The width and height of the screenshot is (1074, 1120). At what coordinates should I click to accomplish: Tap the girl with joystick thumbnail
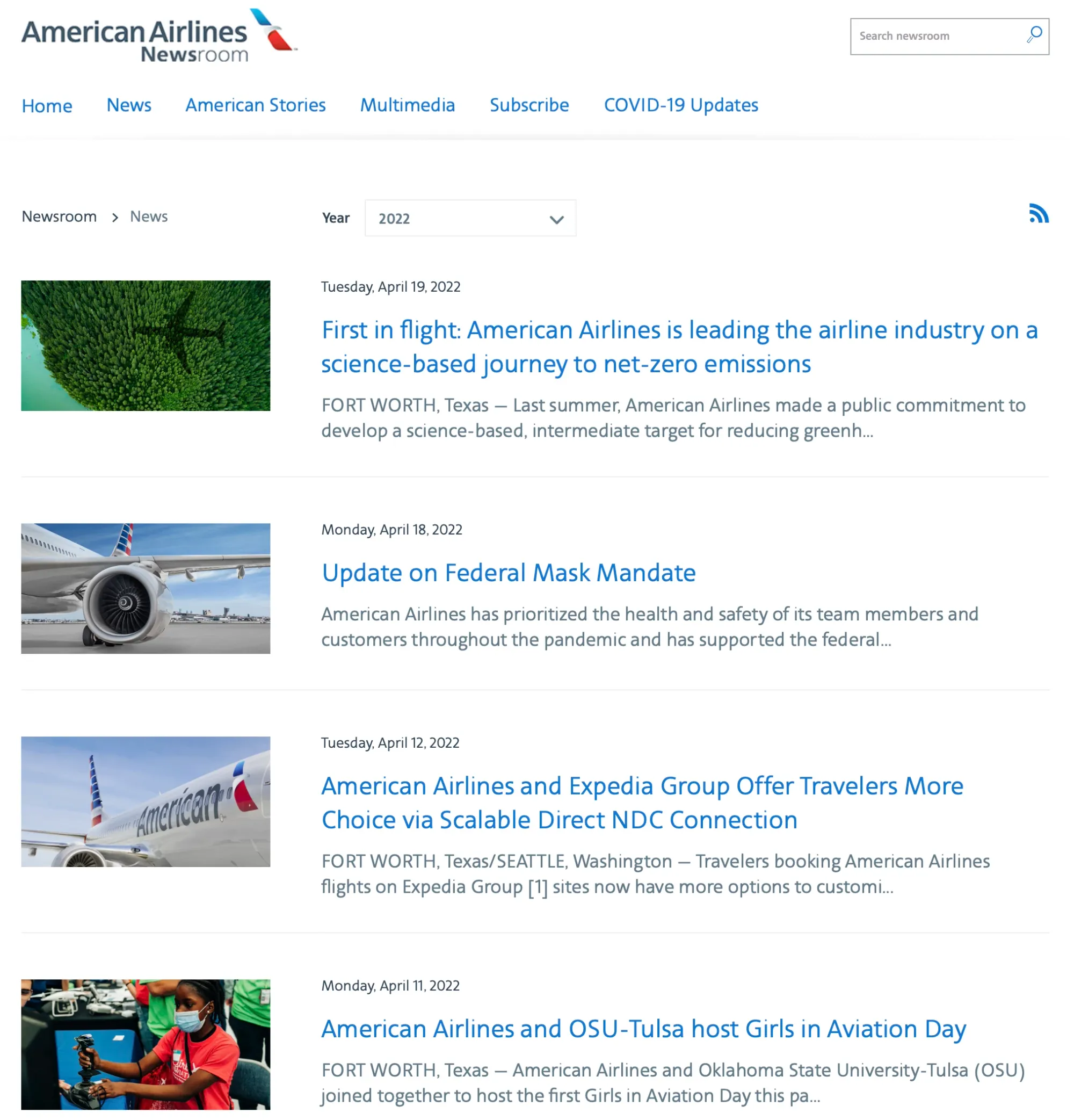point(146,1045)
